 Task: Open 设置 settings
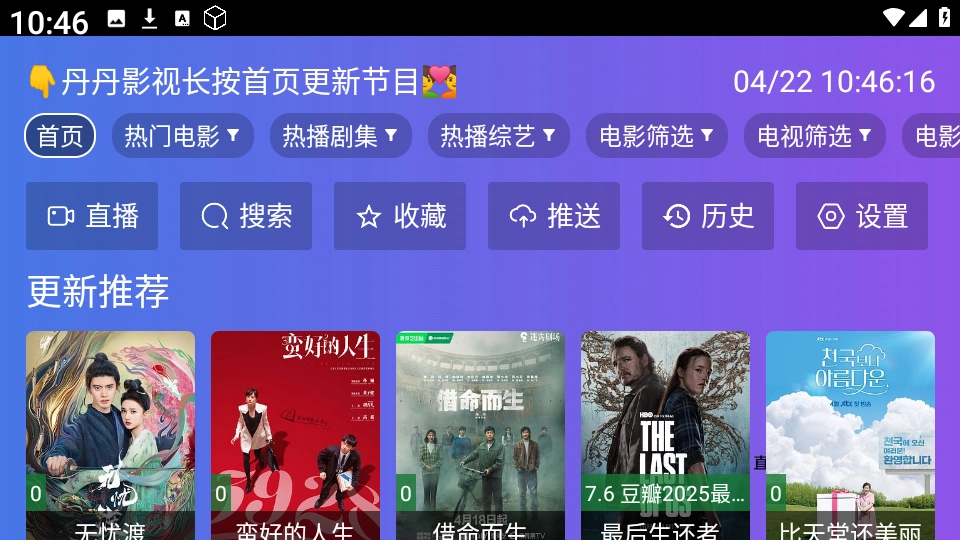[x=862, y=216]
